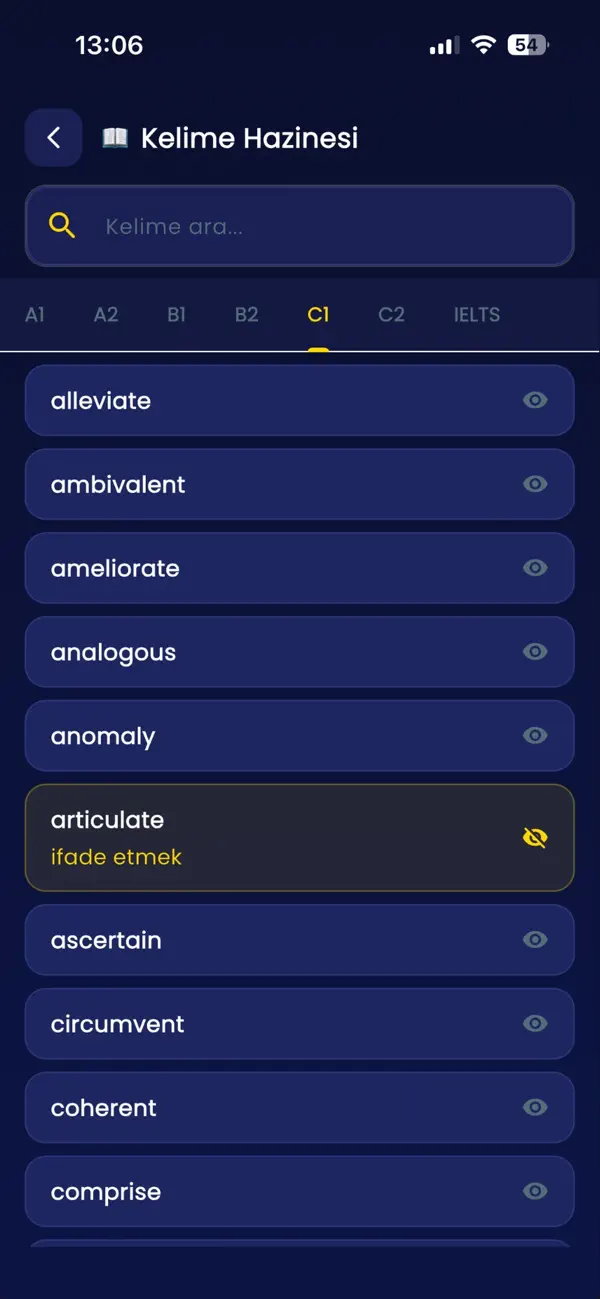Hide the meaning of articulate
Screen dimensions: 600x1299
(x=536, y=838)
